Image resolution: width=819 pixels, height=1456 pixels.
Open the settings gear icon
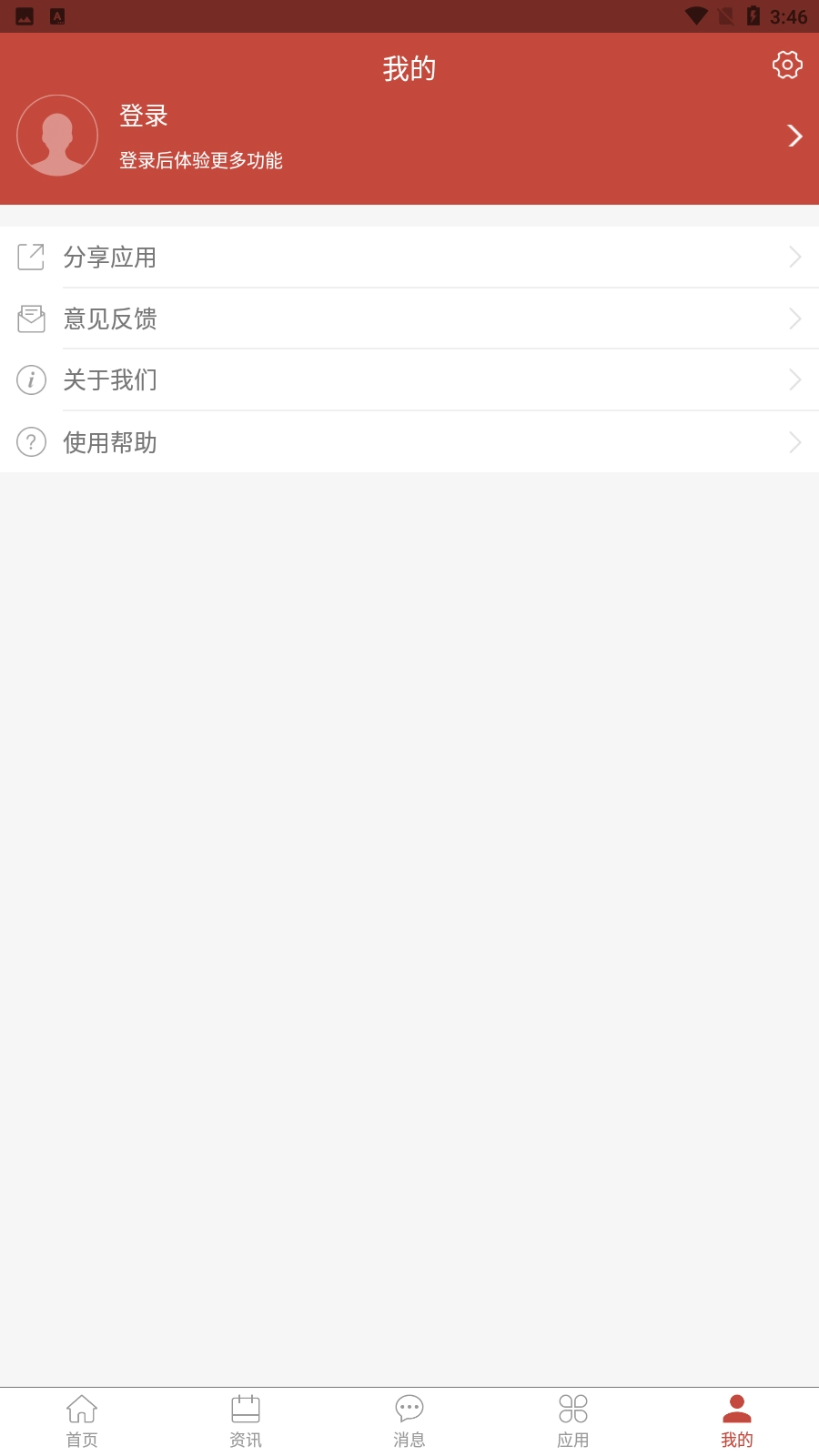pyautogui.click(x=787, y=65)
